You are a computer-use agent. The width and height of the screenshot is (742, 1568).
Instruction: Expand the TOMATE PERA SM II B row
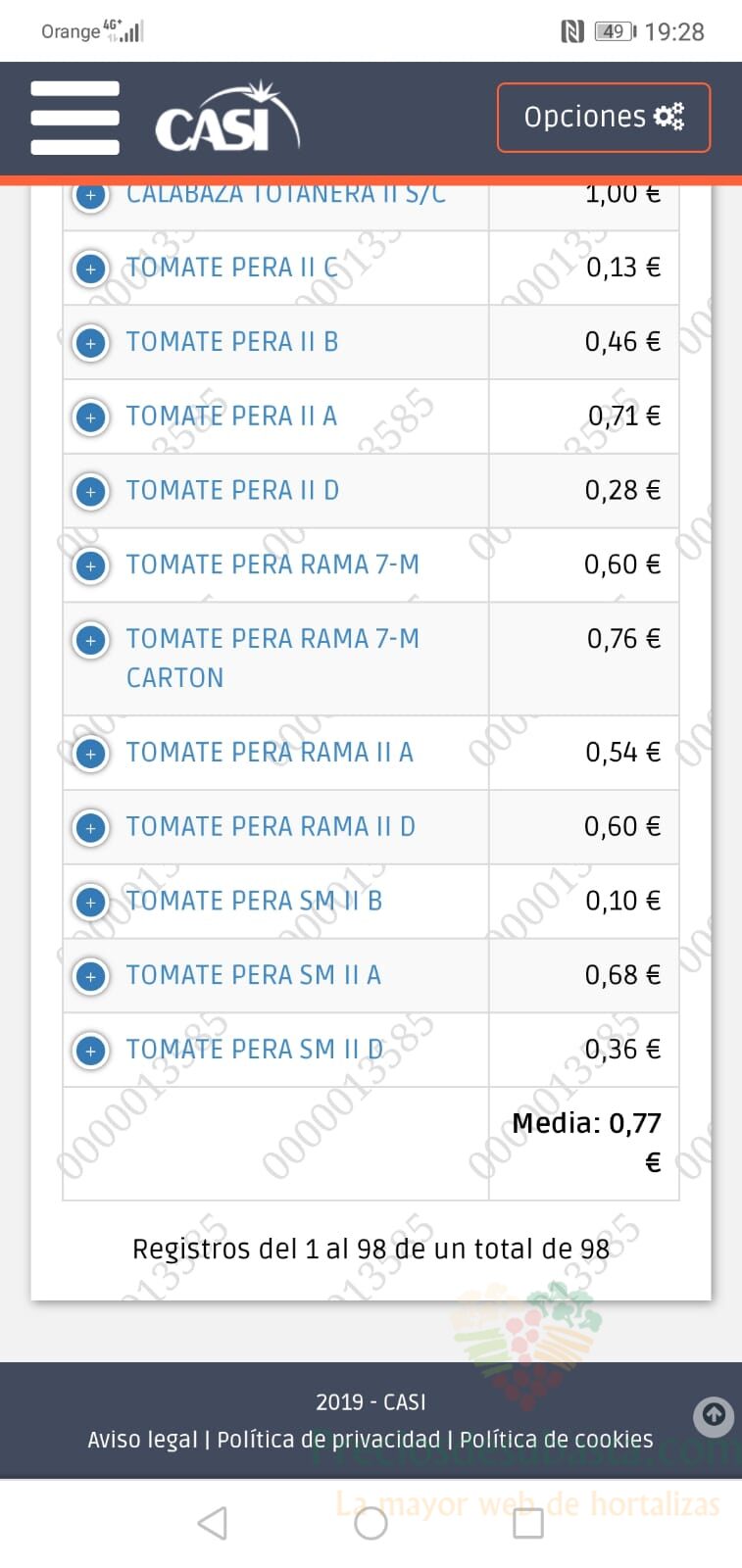pos(91,902)
